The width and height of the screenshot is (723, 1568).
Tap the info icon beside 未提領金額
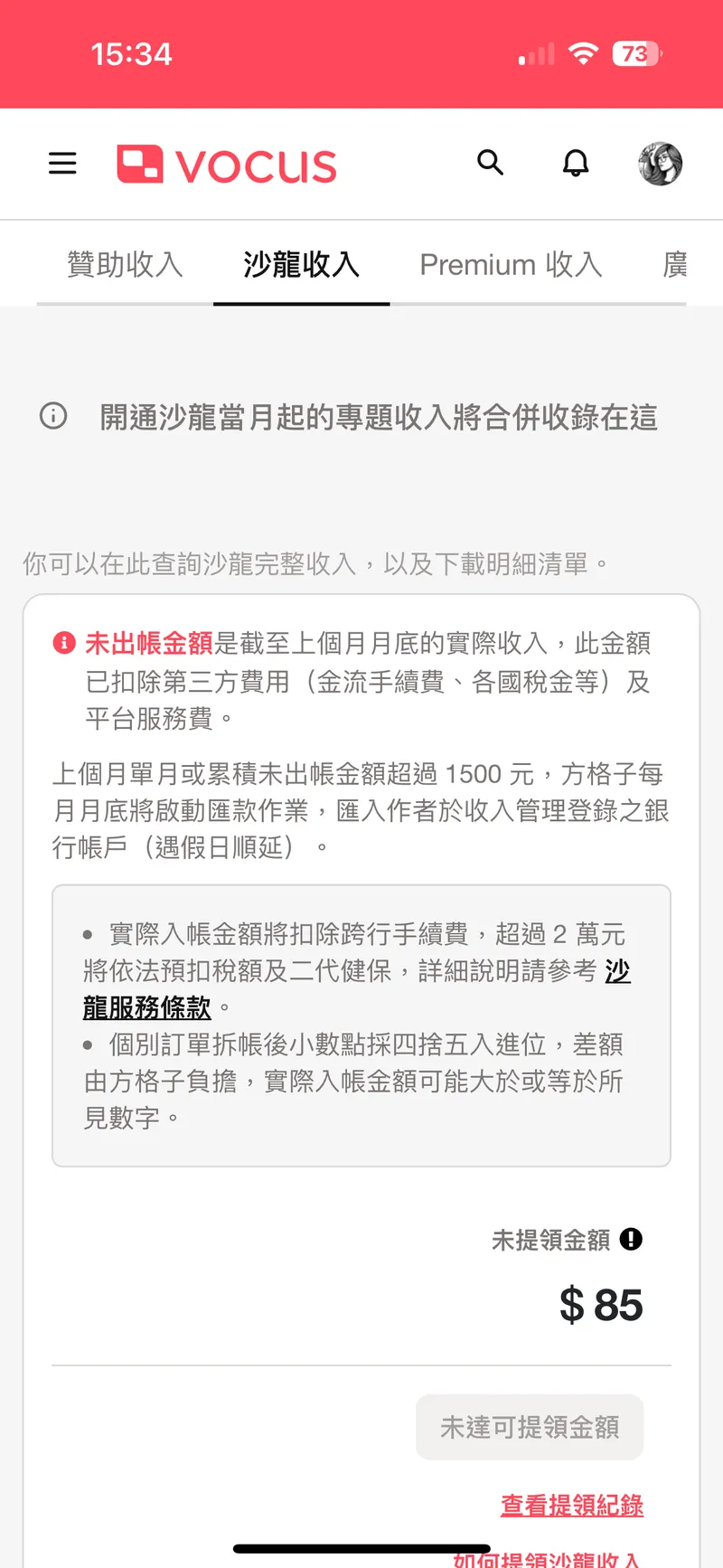click(x=632, y=1239)
